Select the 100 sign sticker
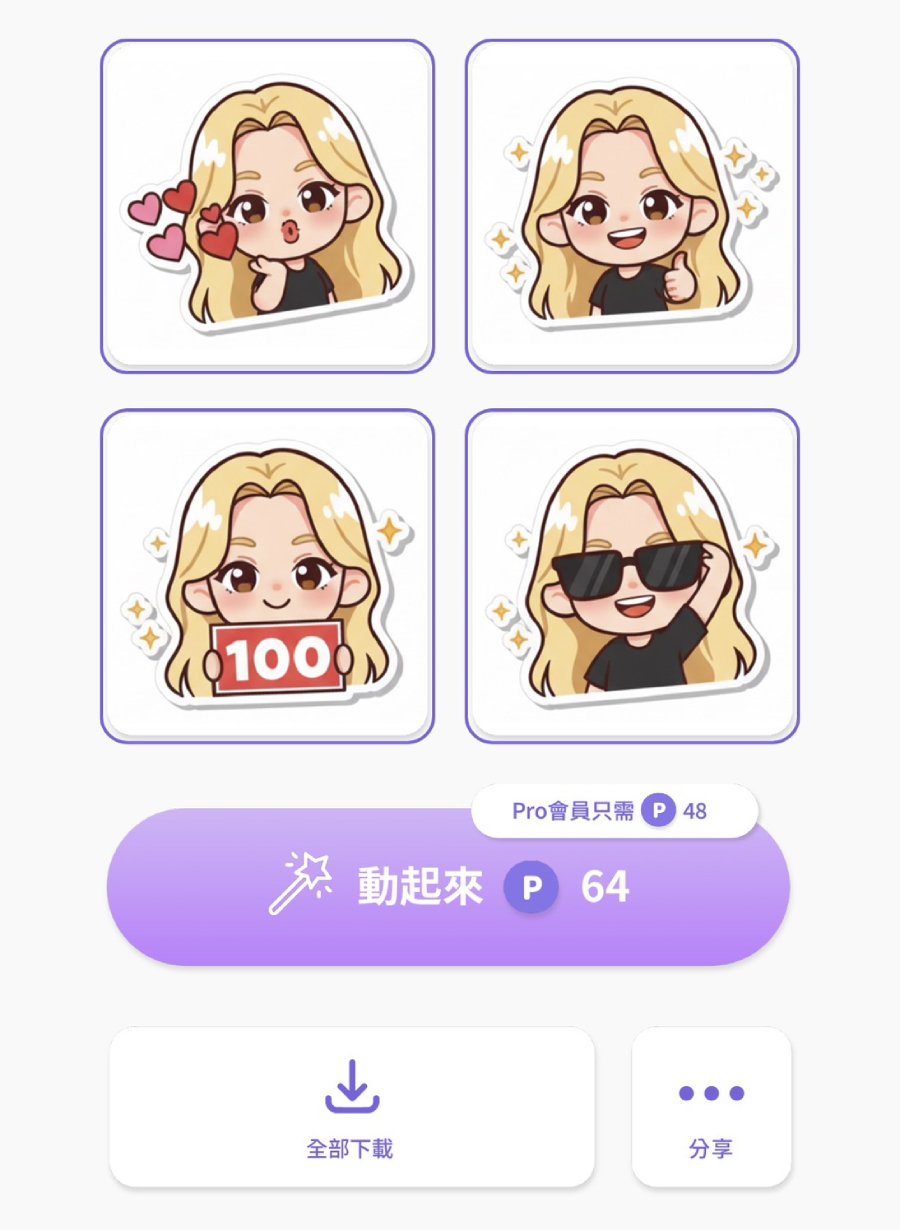The height and width of the screenshot is (1230, 900). click(x=267, y=576)
